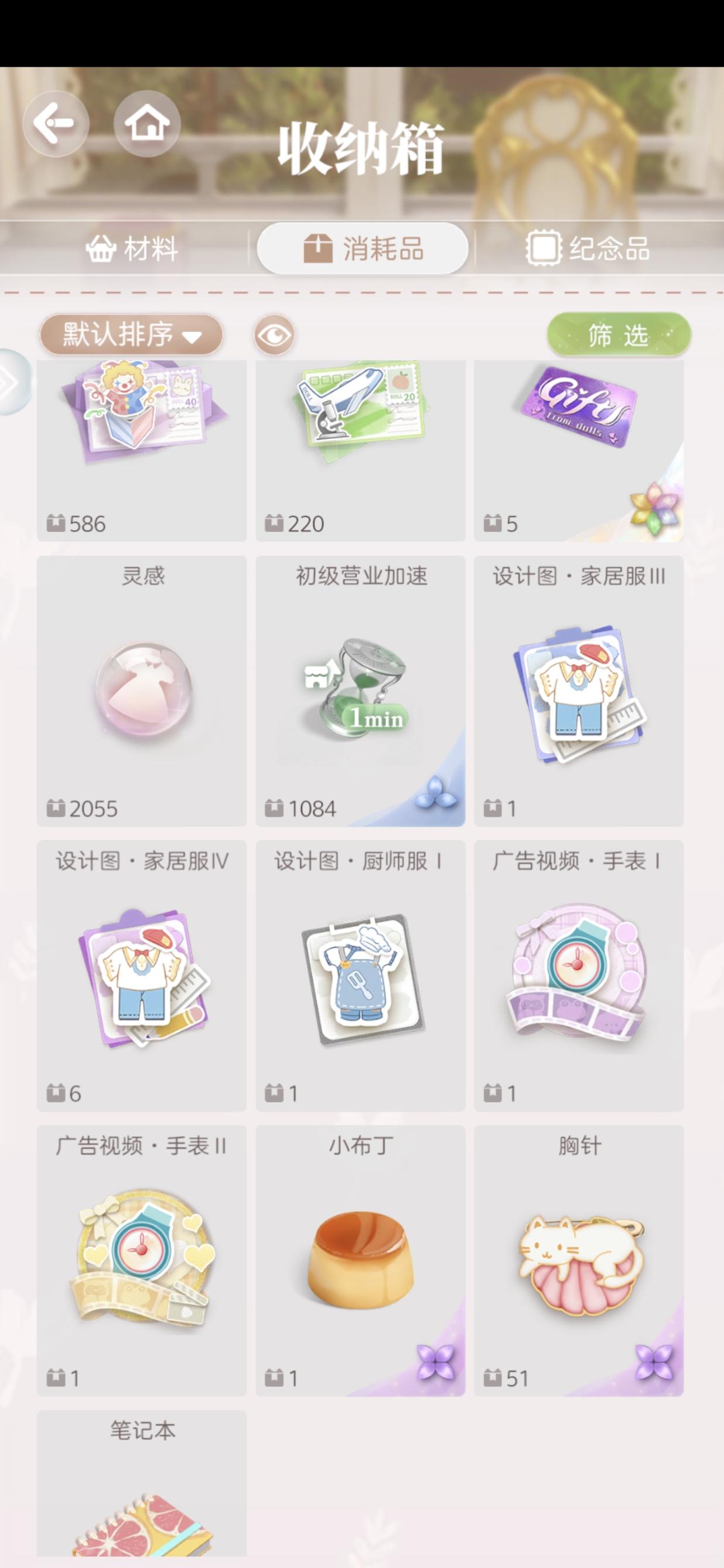Return to the home screen via house icon
The height and width of the screenshot is (1568, 724).
[146, 124]
